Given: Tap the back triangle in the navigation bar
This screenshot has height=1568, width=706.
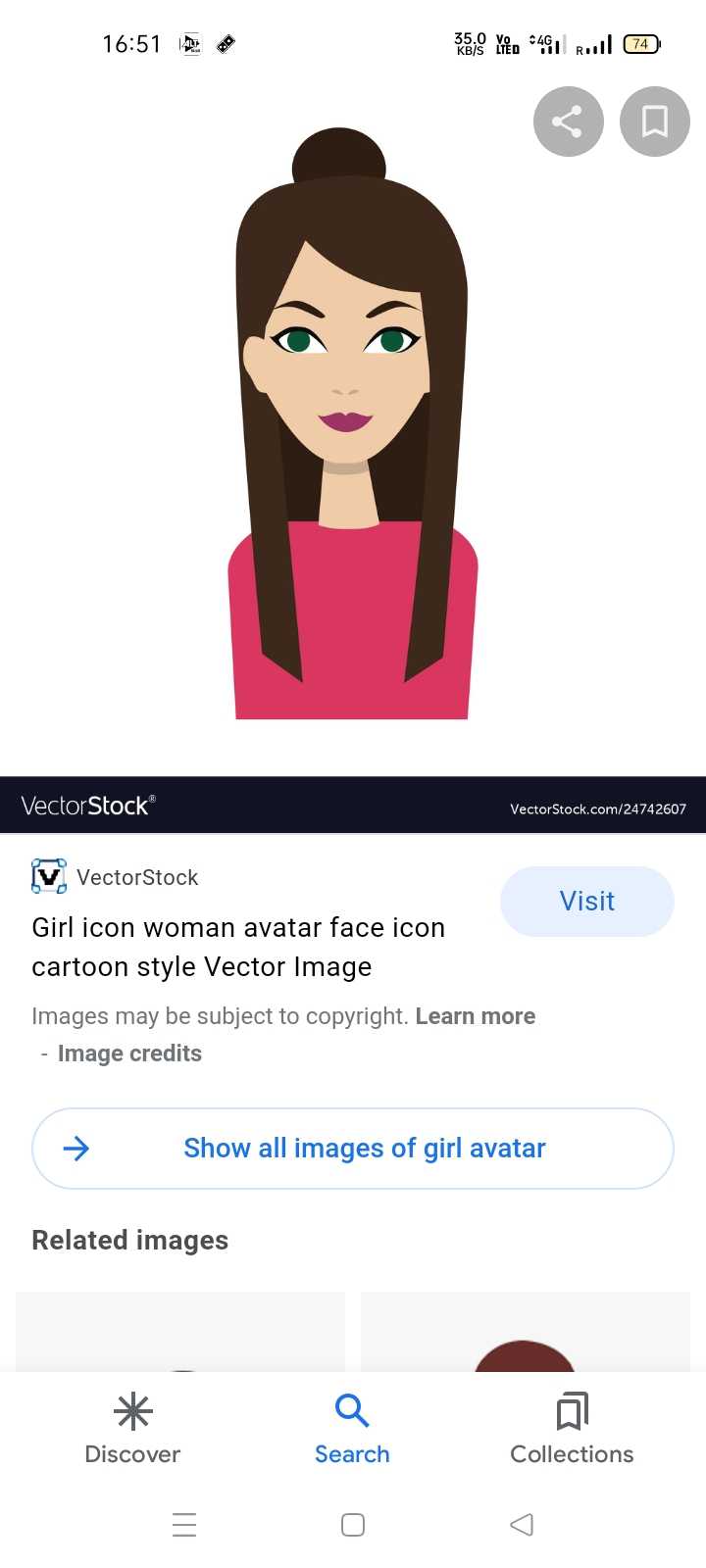Looking at the screenshot, I should (521, 1524).
